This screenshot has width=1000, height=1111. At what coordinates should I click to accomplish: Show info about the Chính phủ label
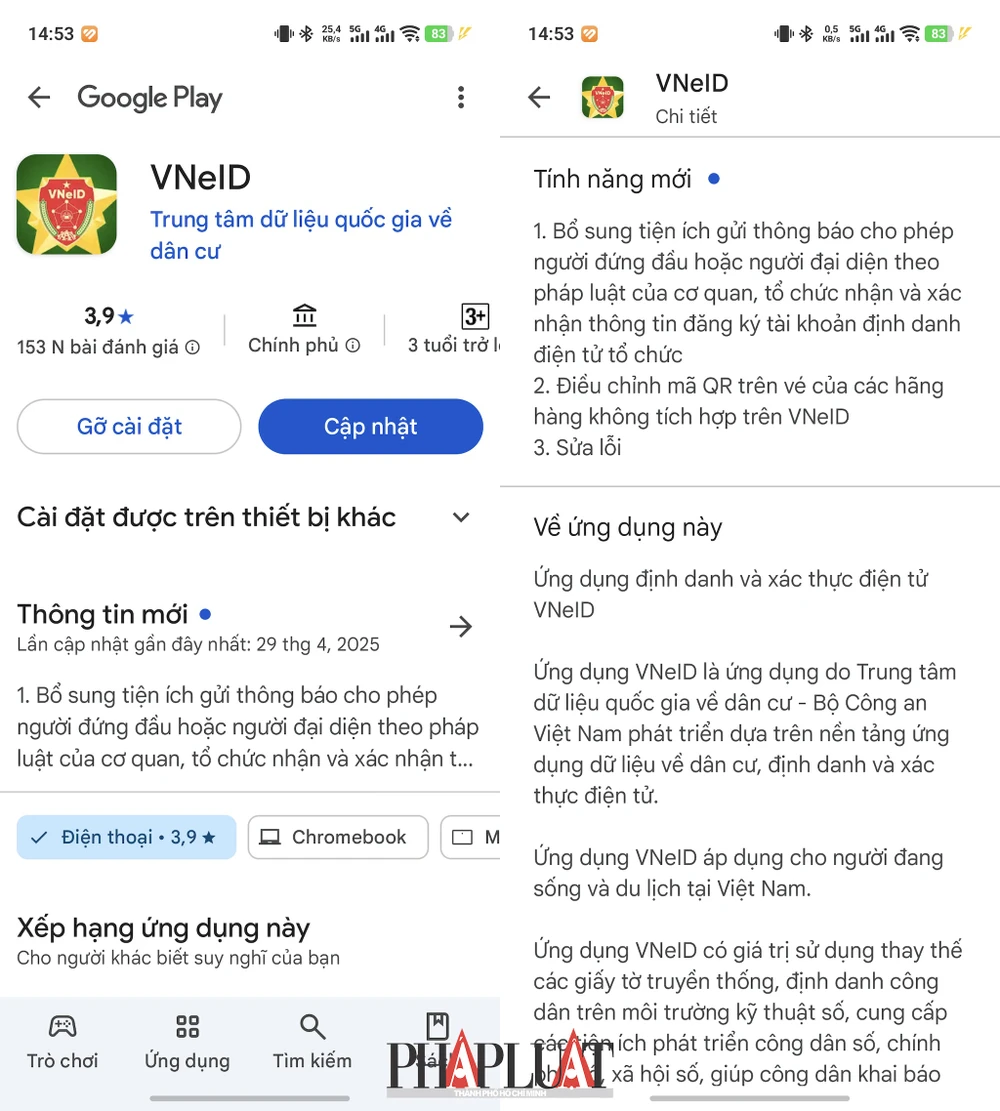(353, 346)
